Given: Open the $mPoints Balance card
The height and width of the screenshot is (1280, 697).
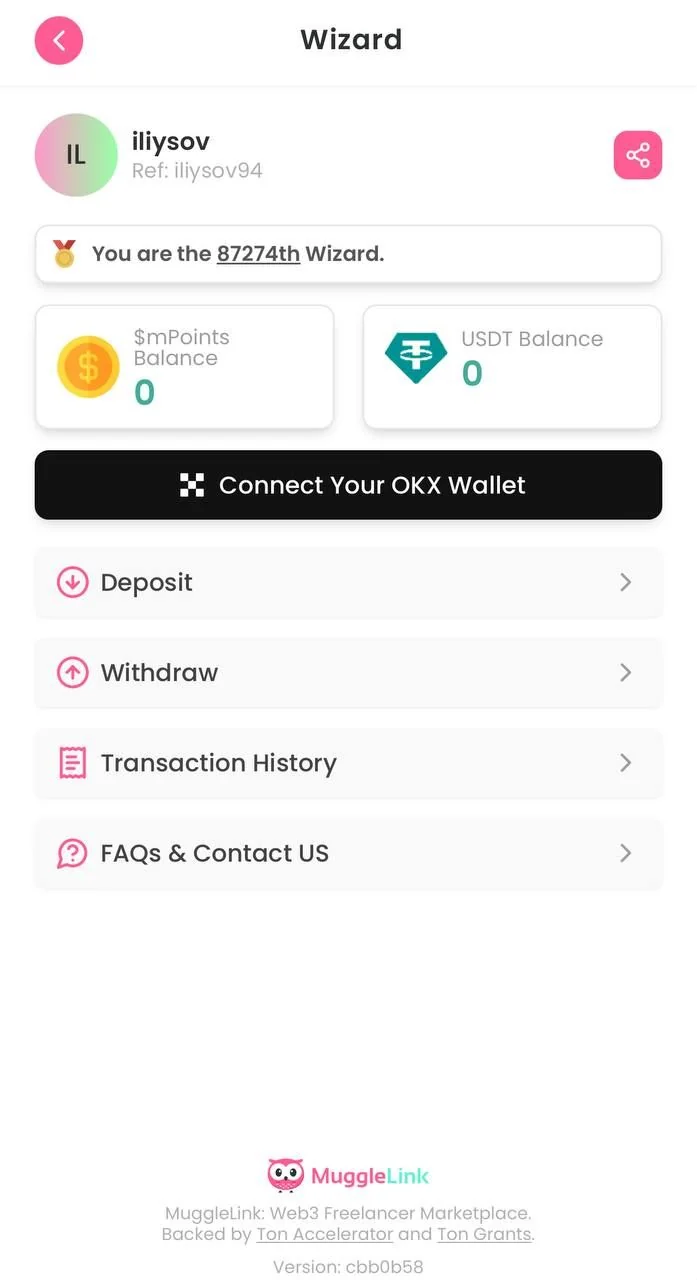Looking at the screenshot, I should click(184, 367).
